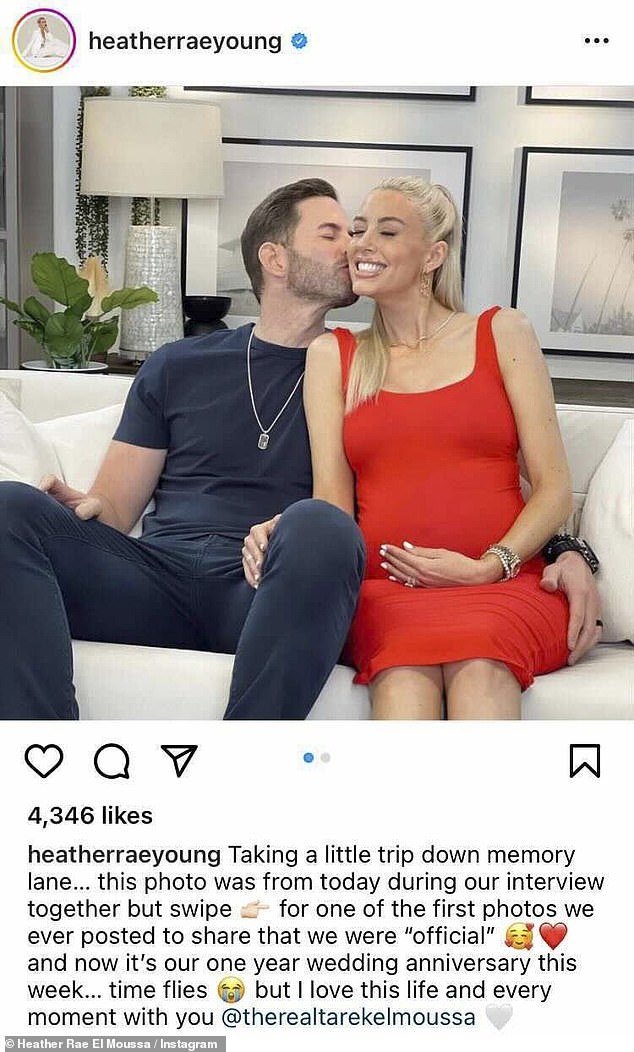Save the post with the bookmark icon
Image resolution: width=634 pixels, height=1052 pixels.
click(x=584, y=761)
